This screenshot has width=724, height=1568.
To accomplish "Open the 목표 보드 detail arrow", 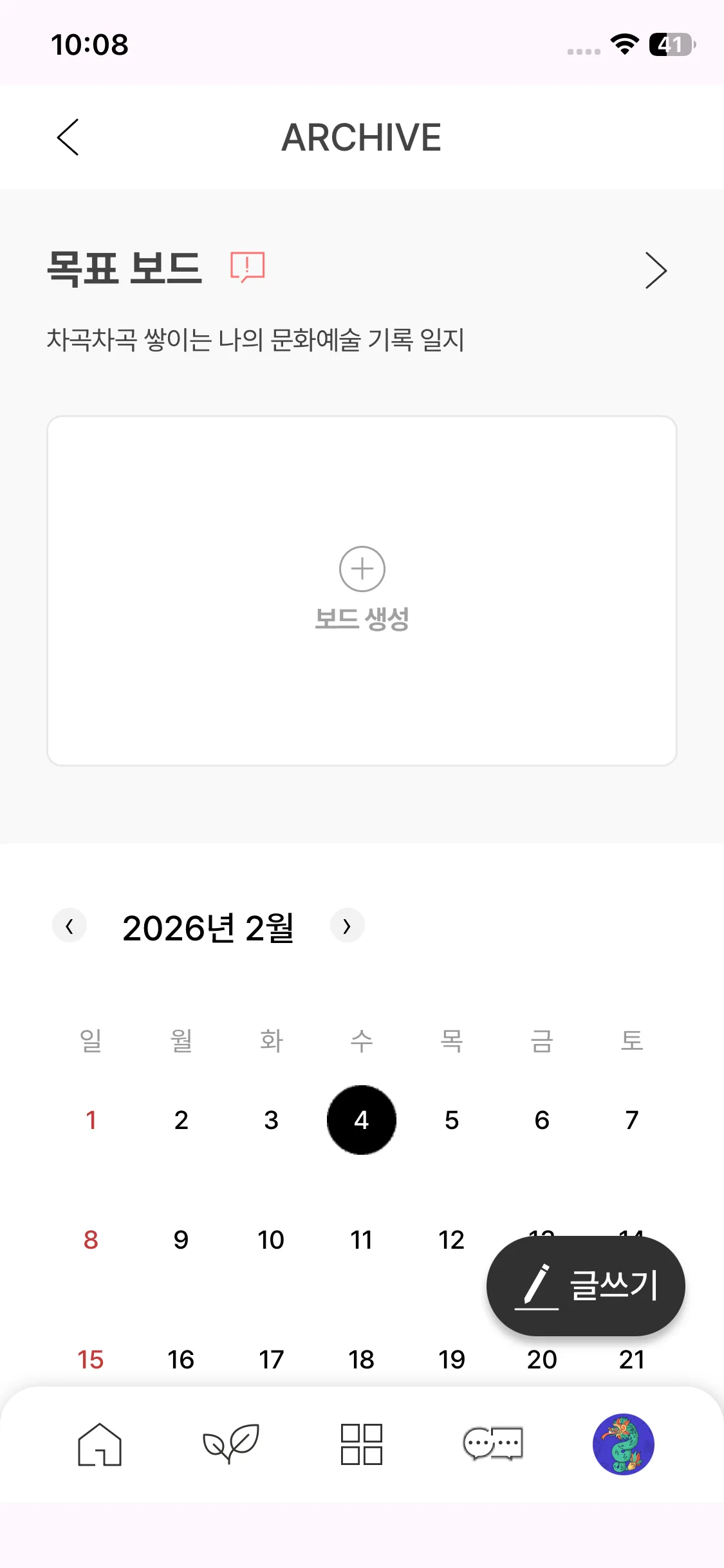I will [x=656, y=270].
